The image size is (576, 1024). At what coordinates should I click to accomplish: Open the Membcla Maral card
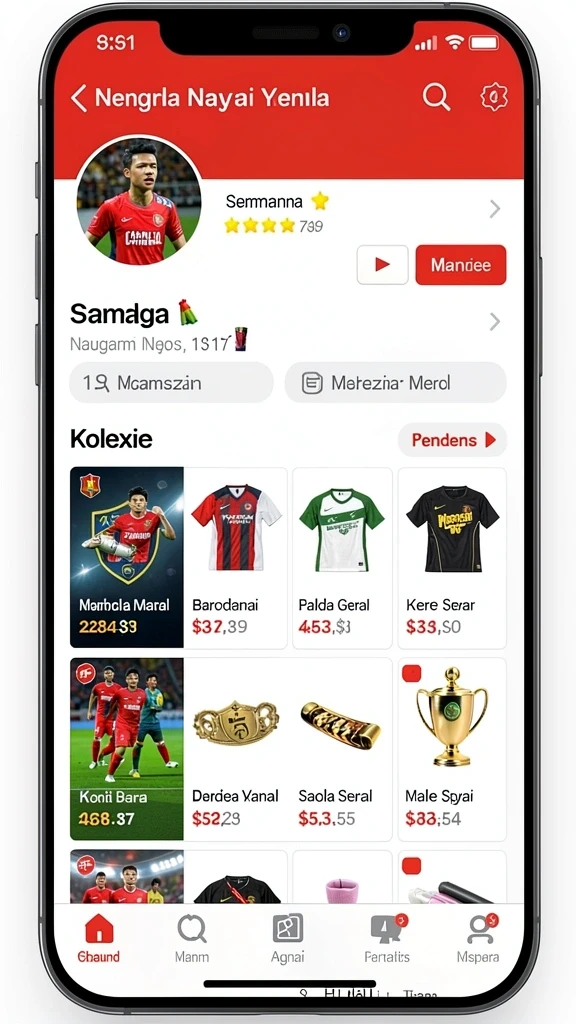(x=127, y=557)
